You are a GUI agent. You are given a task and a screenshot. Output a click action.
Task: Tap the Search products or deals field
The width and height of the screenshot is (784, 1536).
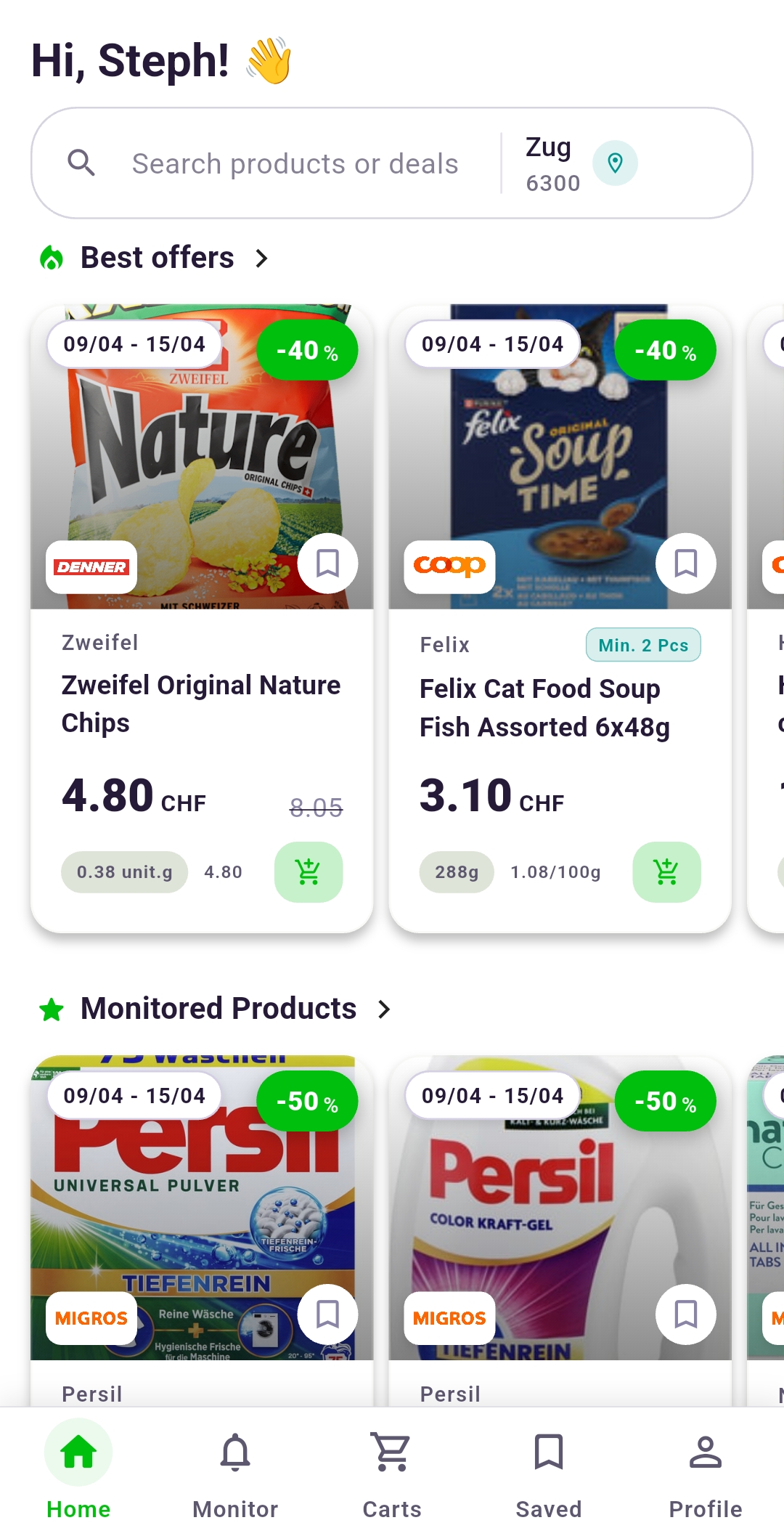click(295, 162)
